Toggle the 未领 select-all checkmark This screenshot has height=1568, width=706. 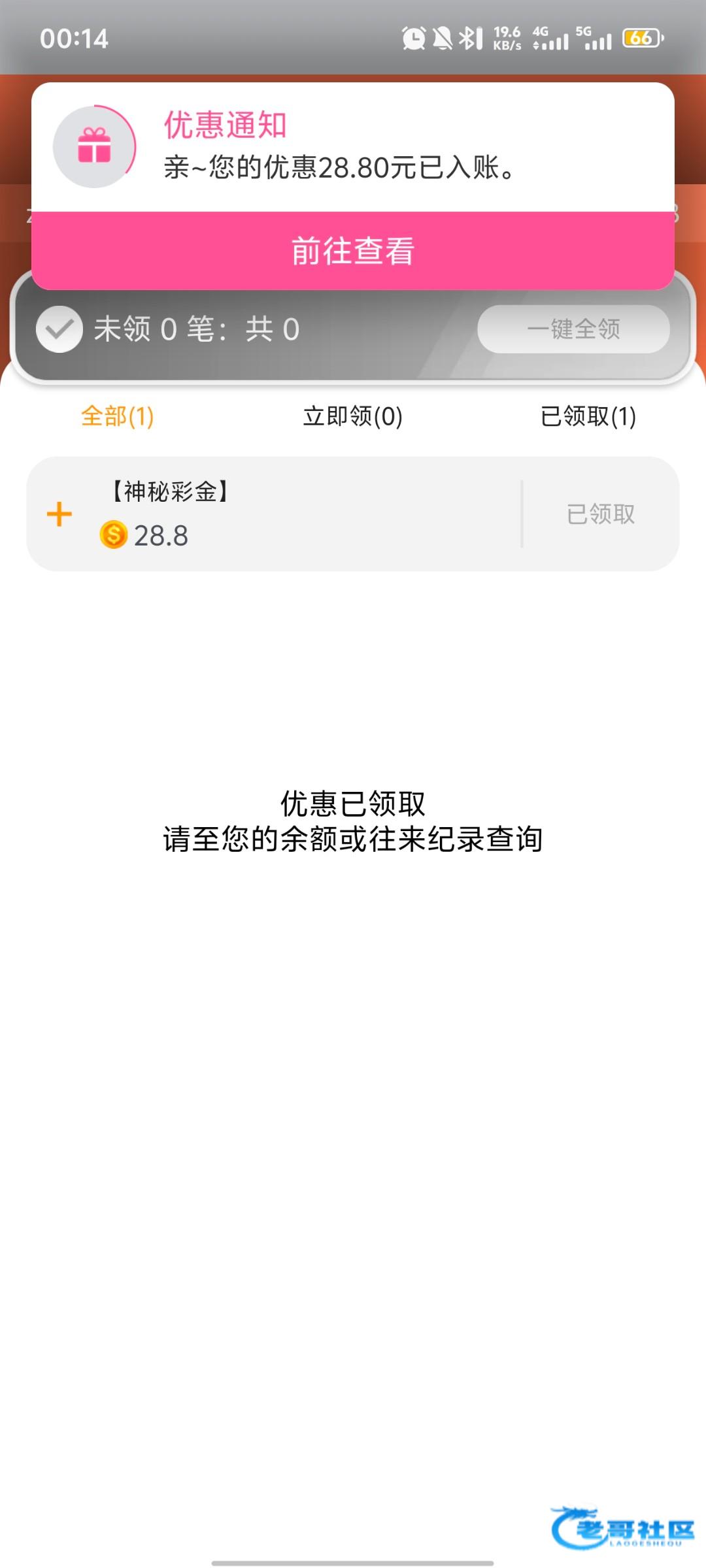pyautogui.click(x=59, y=329)
